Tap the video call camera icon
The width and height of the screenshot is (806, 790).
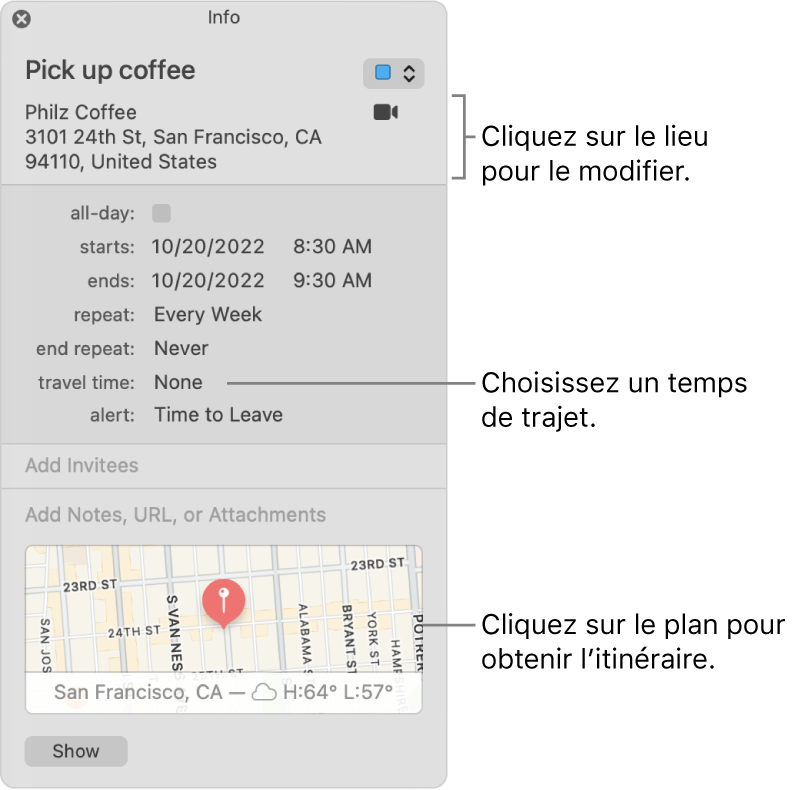(x=386, y=112)
